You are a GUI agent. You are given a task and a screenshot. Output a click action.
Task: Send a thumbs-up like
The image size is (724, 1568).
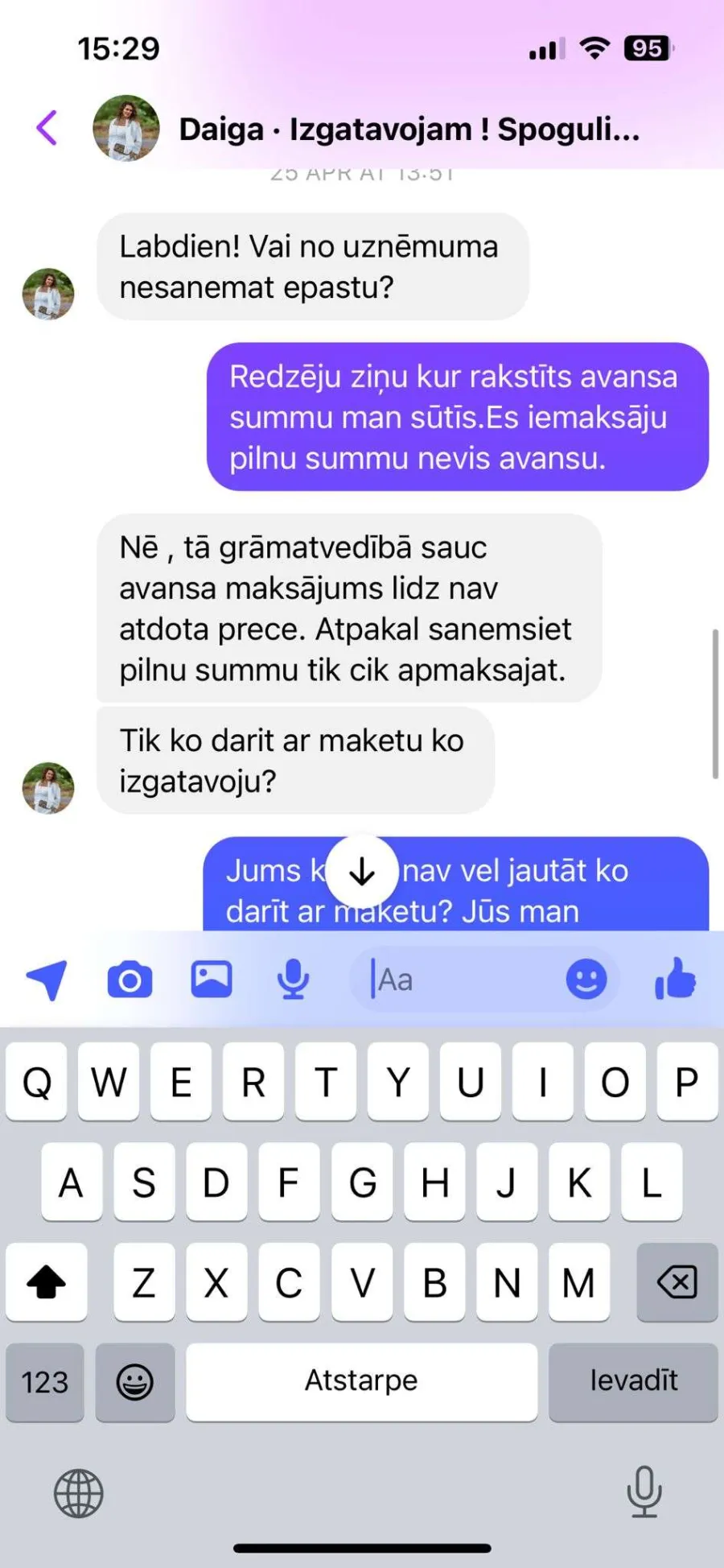tap(676, 979)
